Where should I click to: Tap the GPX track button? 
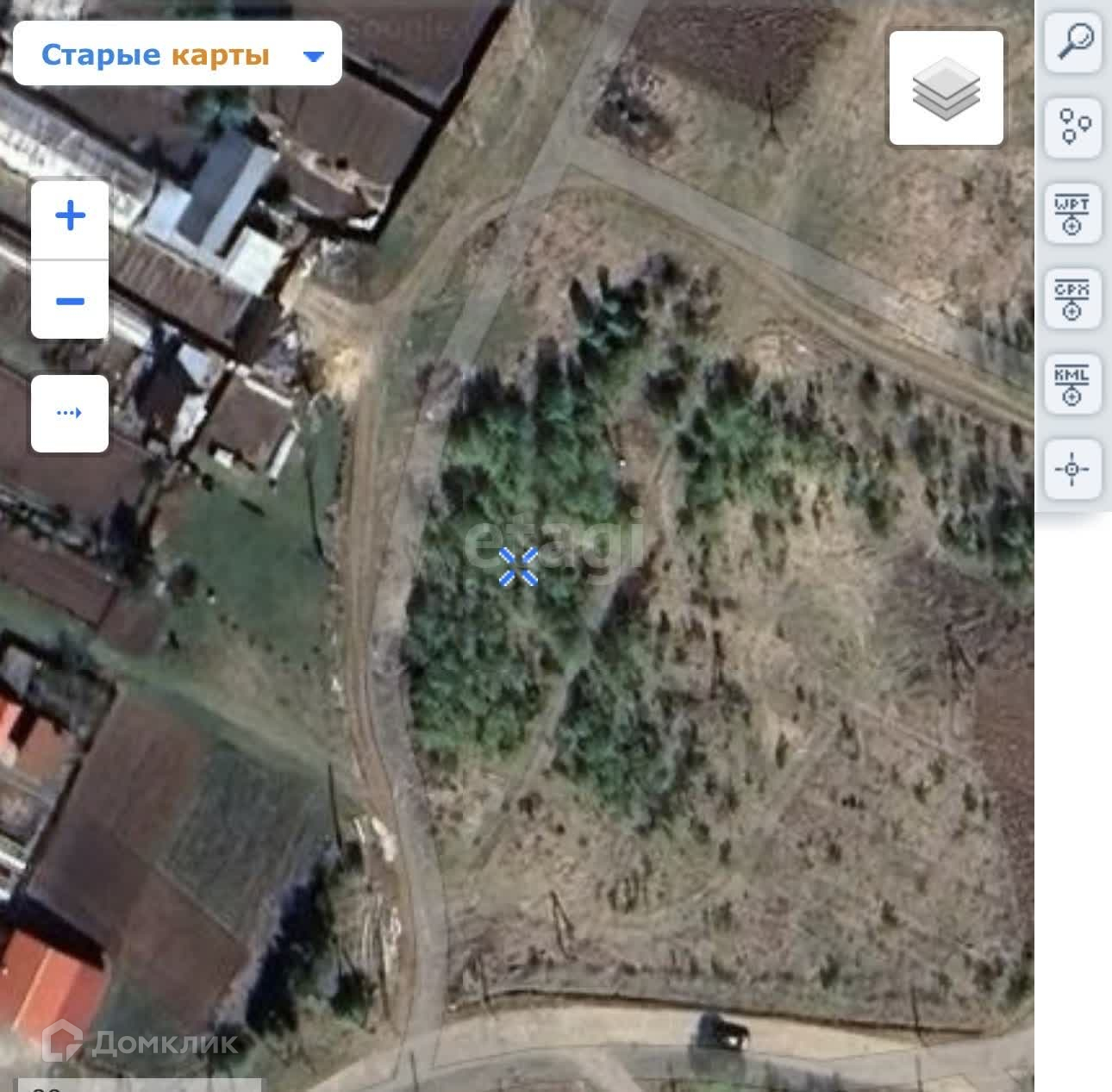(1073, 299)
